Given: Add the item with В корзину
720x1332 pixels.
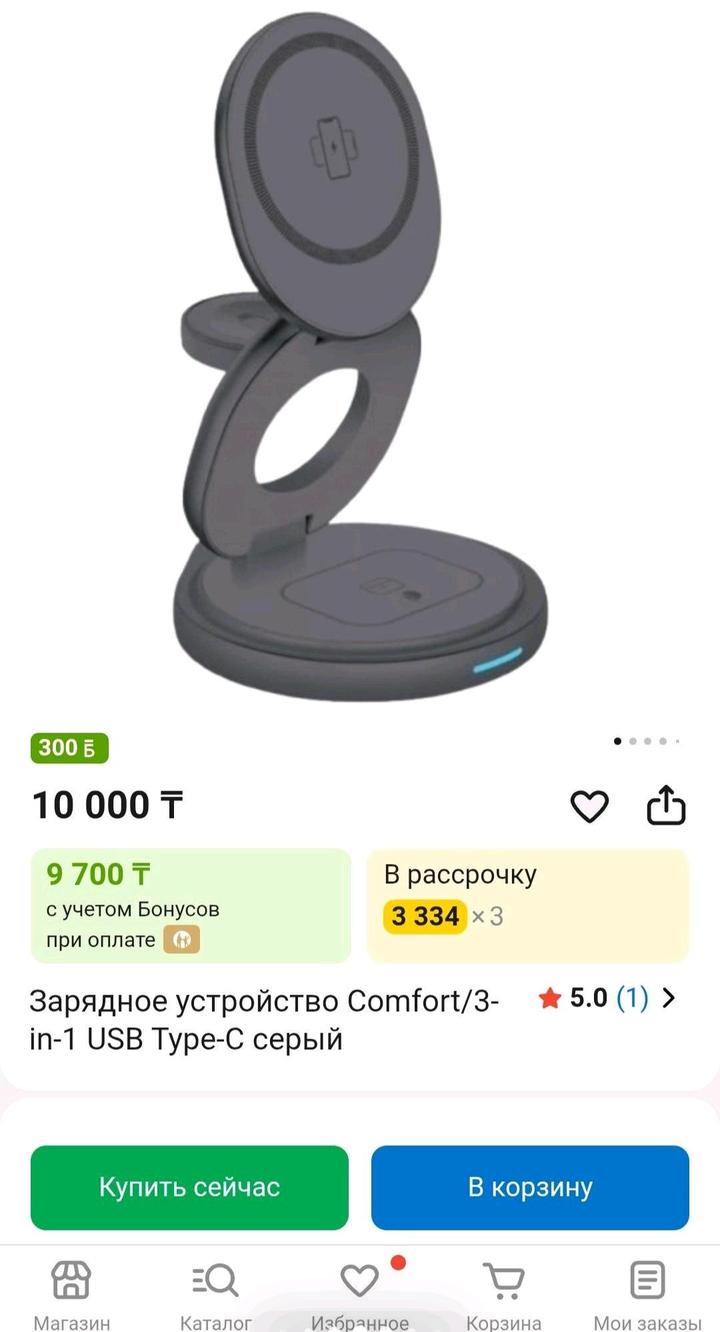Looking at the screenshot, I should [x=530, y=1187].
